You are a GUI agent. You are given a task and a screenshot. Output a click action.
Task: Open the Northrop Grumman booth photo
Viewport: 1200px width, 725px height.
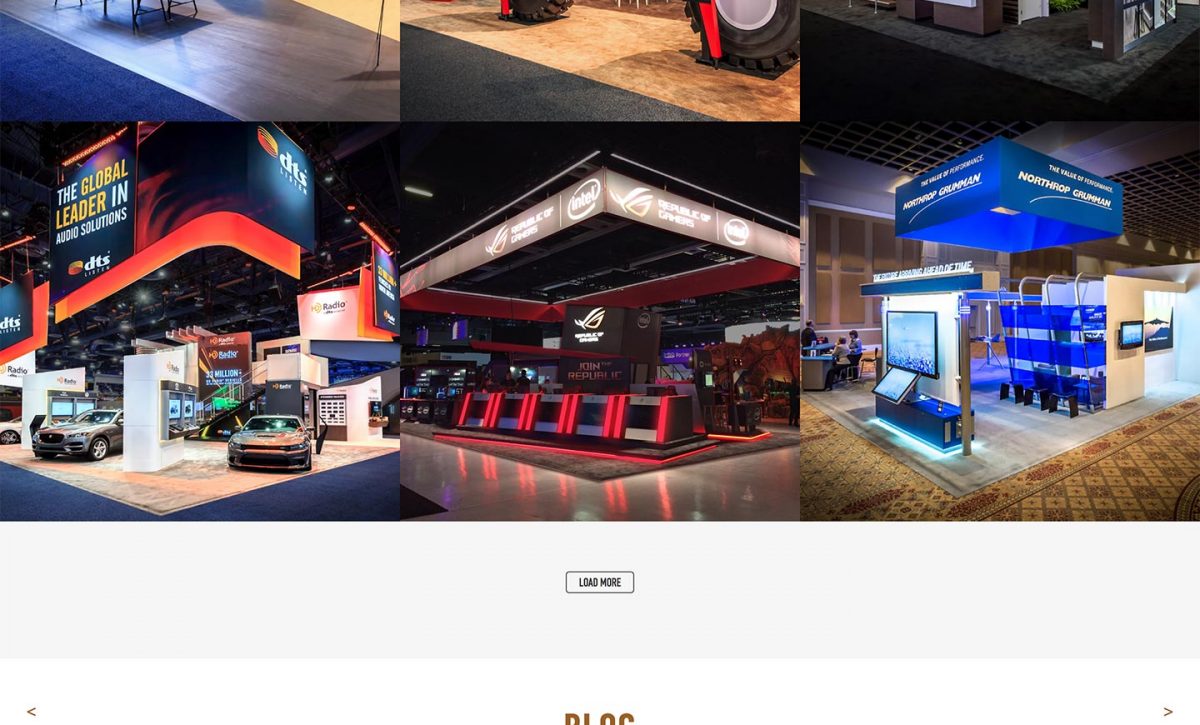(x=1000, y=321)
